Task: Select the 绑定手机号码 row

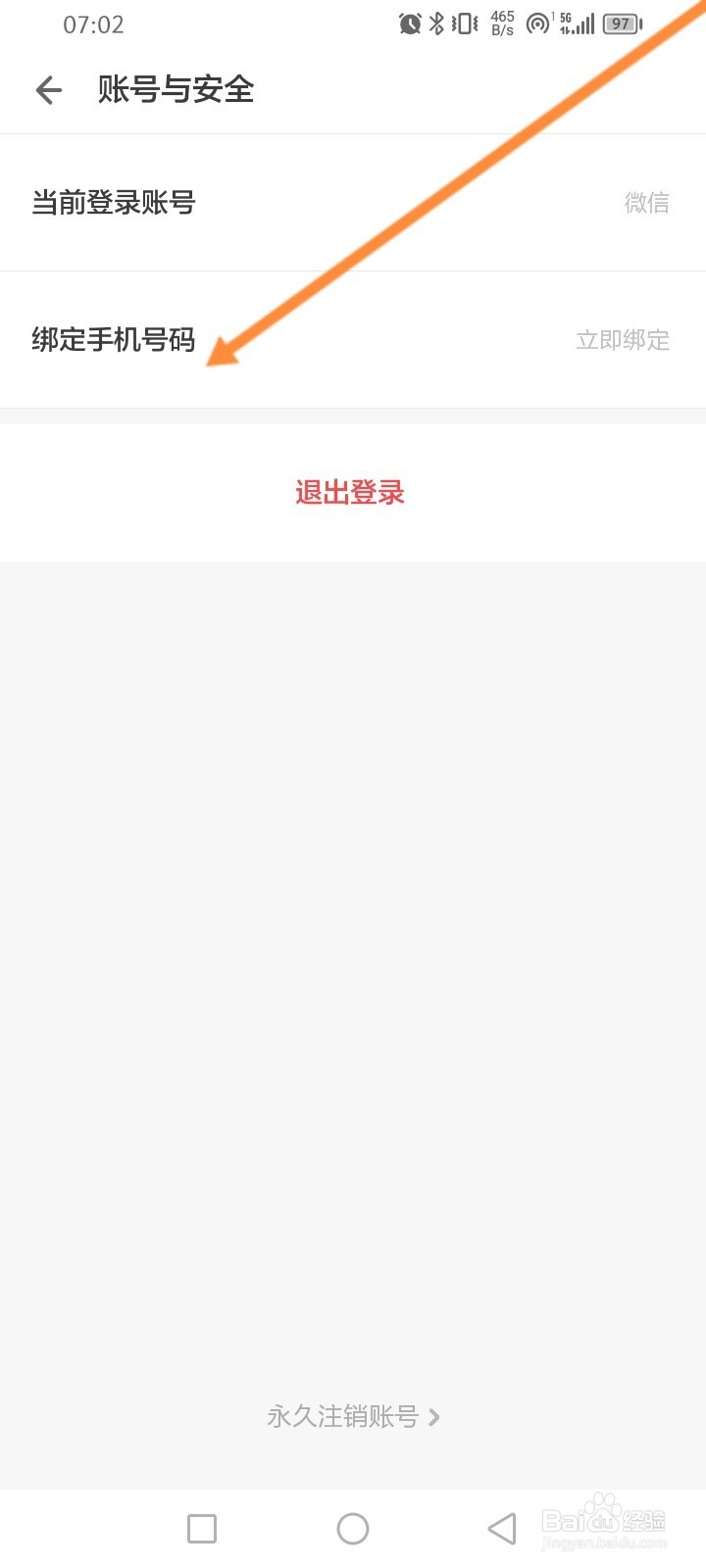Action: (x=353, y=341)
